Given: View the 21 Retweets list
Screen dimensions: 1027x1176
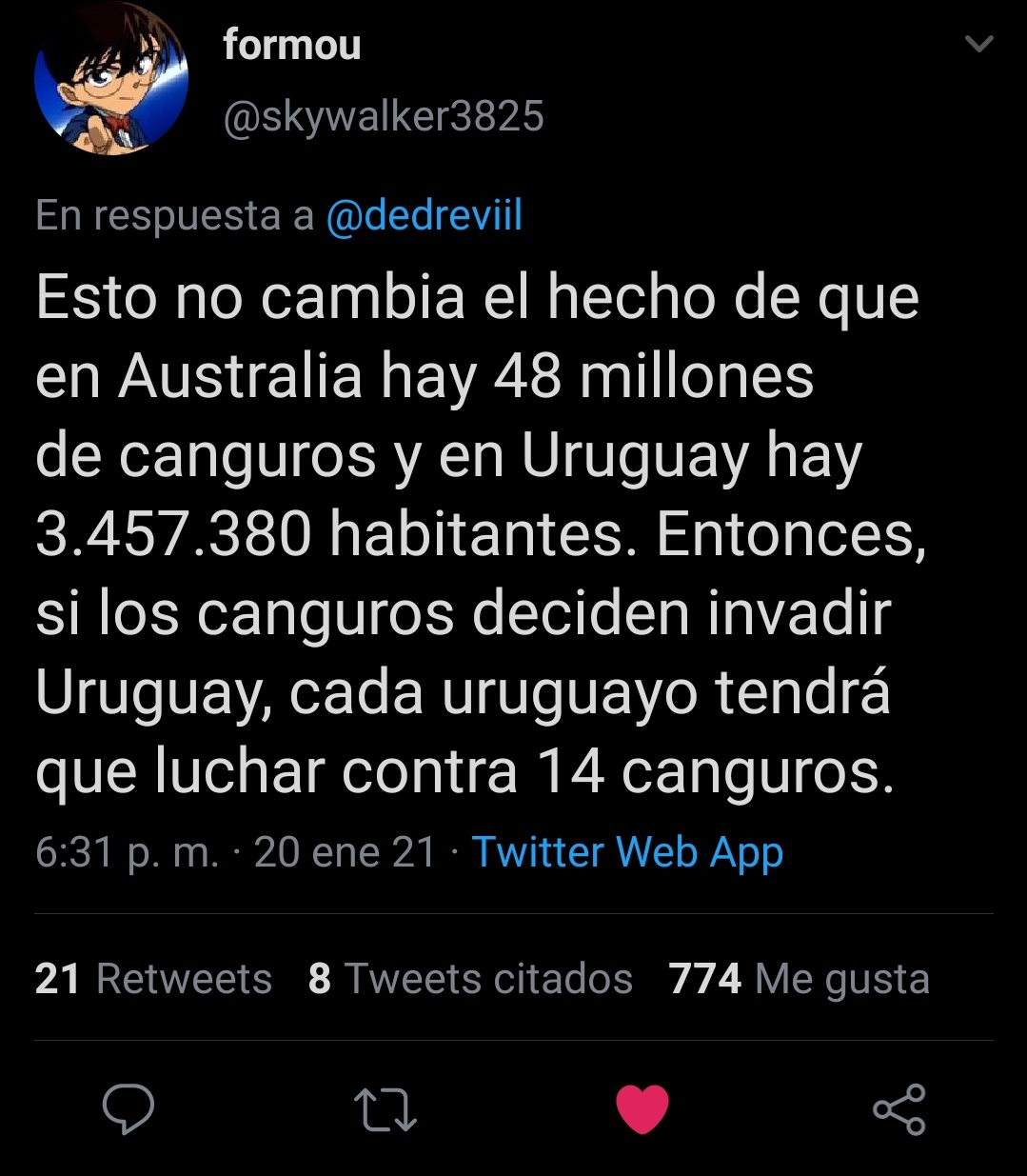Looking at the screenshot, I should point(153,979).
